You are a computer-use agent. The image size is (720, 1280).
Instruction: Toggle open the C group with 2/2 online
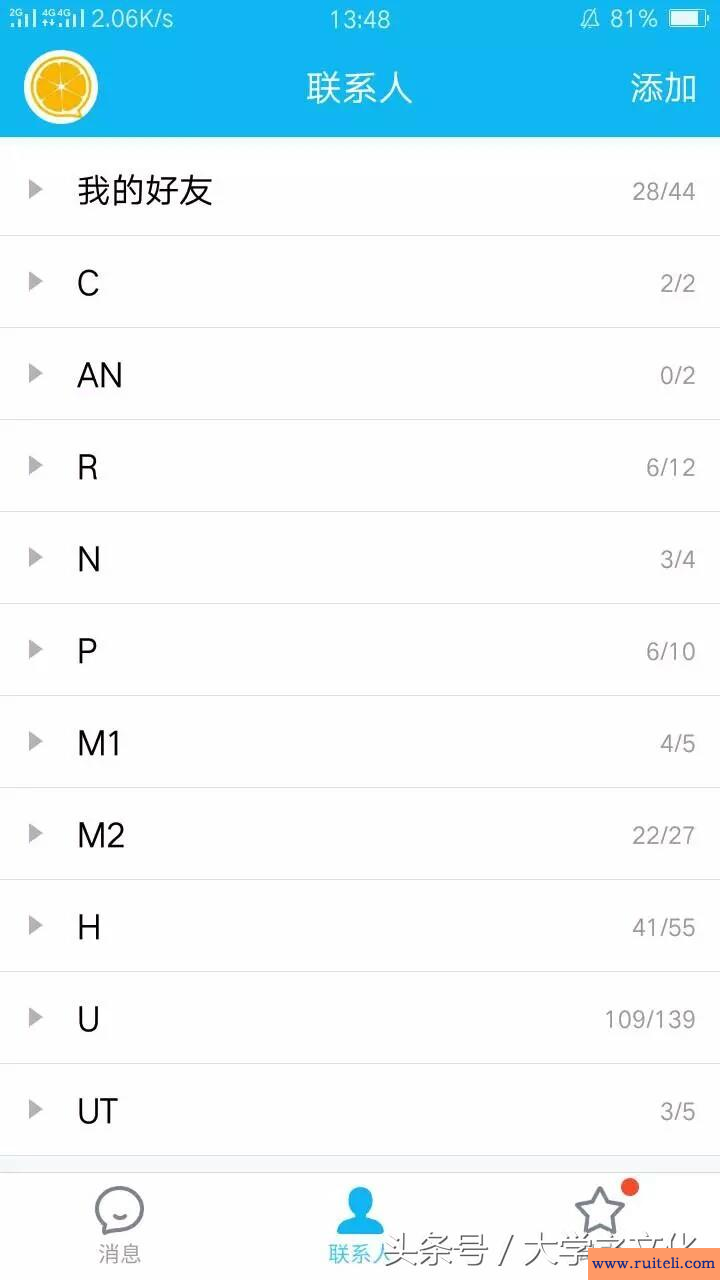pos(36,281)
